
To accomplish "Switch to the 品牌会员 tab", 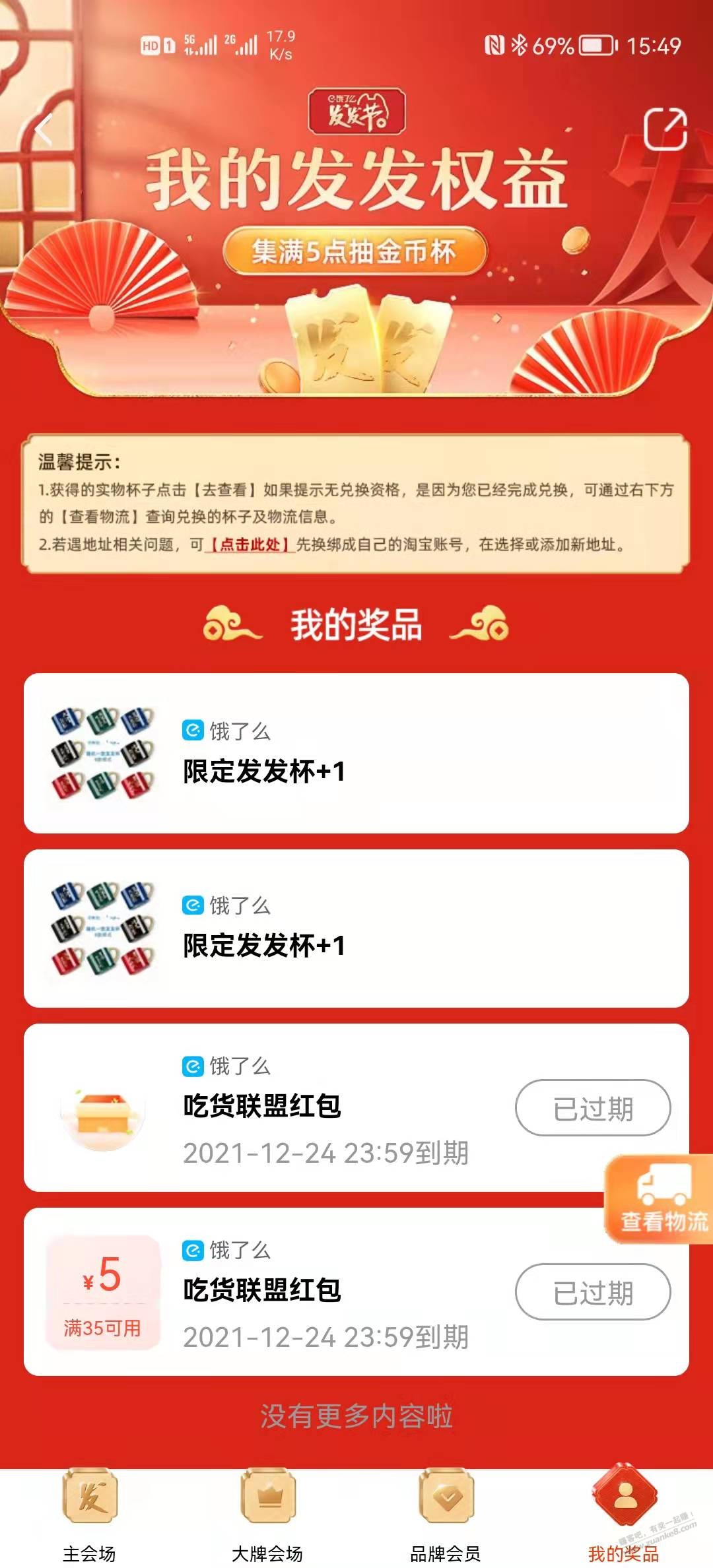I will point(446,1516).
